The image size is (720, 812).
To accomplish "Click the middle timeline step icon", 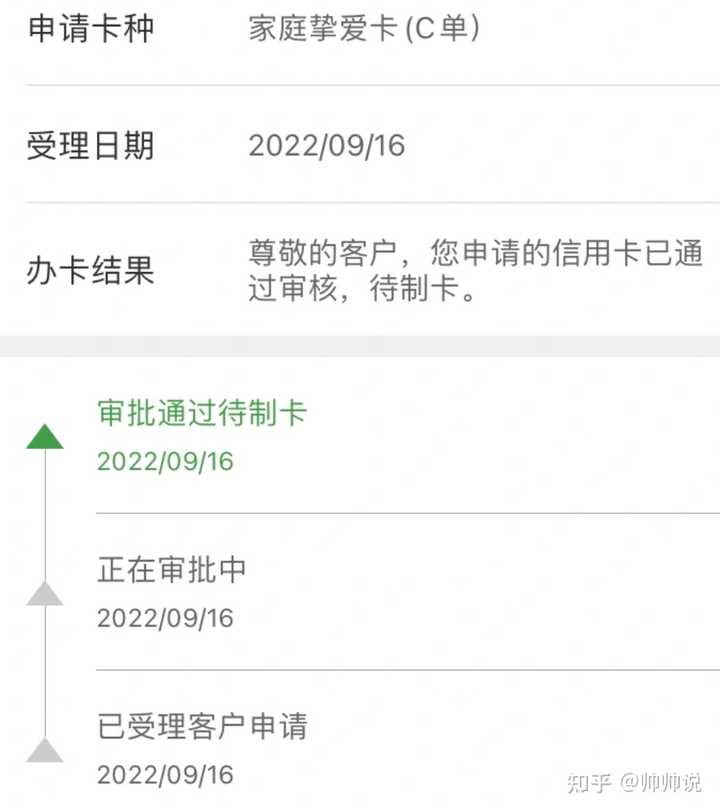I will pos(43,597).
